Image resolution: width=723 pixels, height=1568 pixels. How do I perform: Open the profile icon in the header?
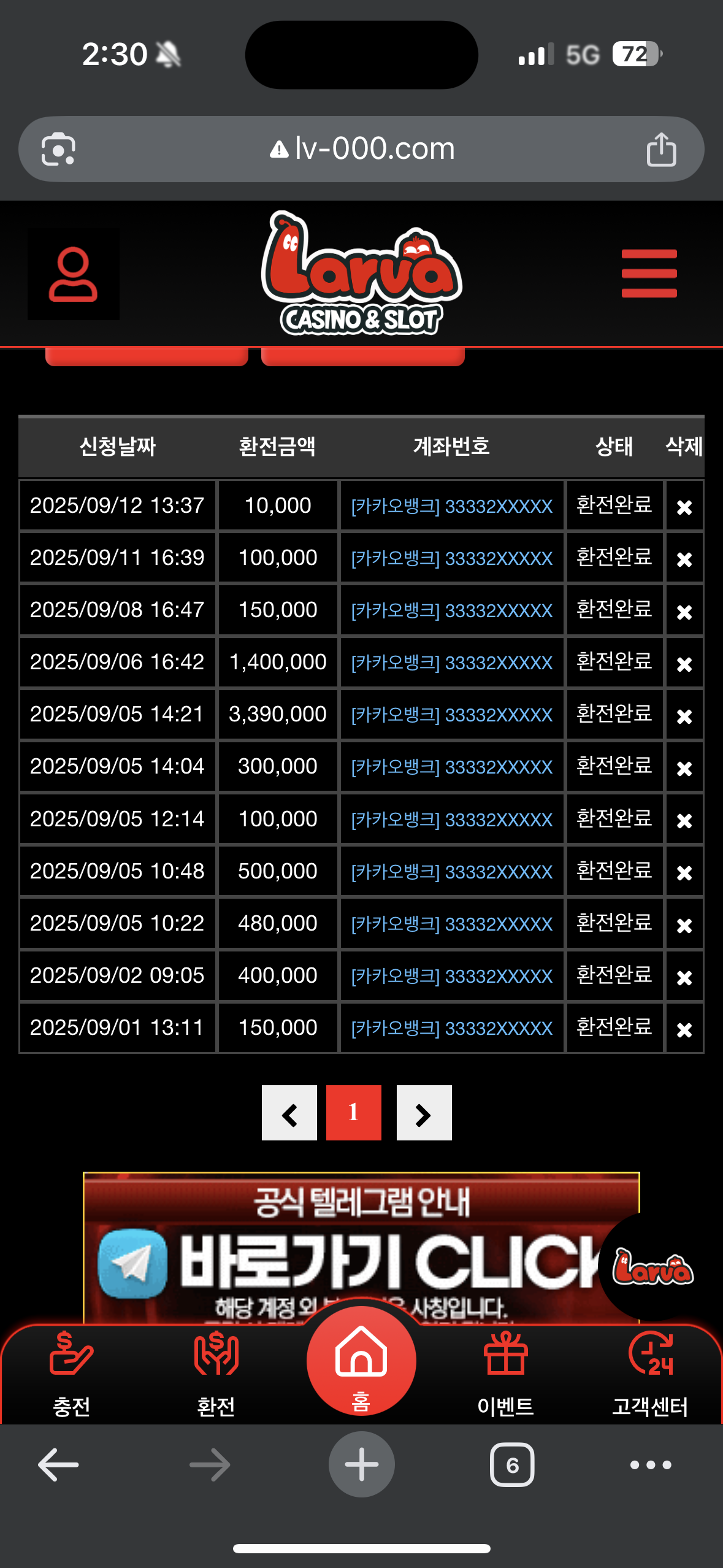pos(73,274)
